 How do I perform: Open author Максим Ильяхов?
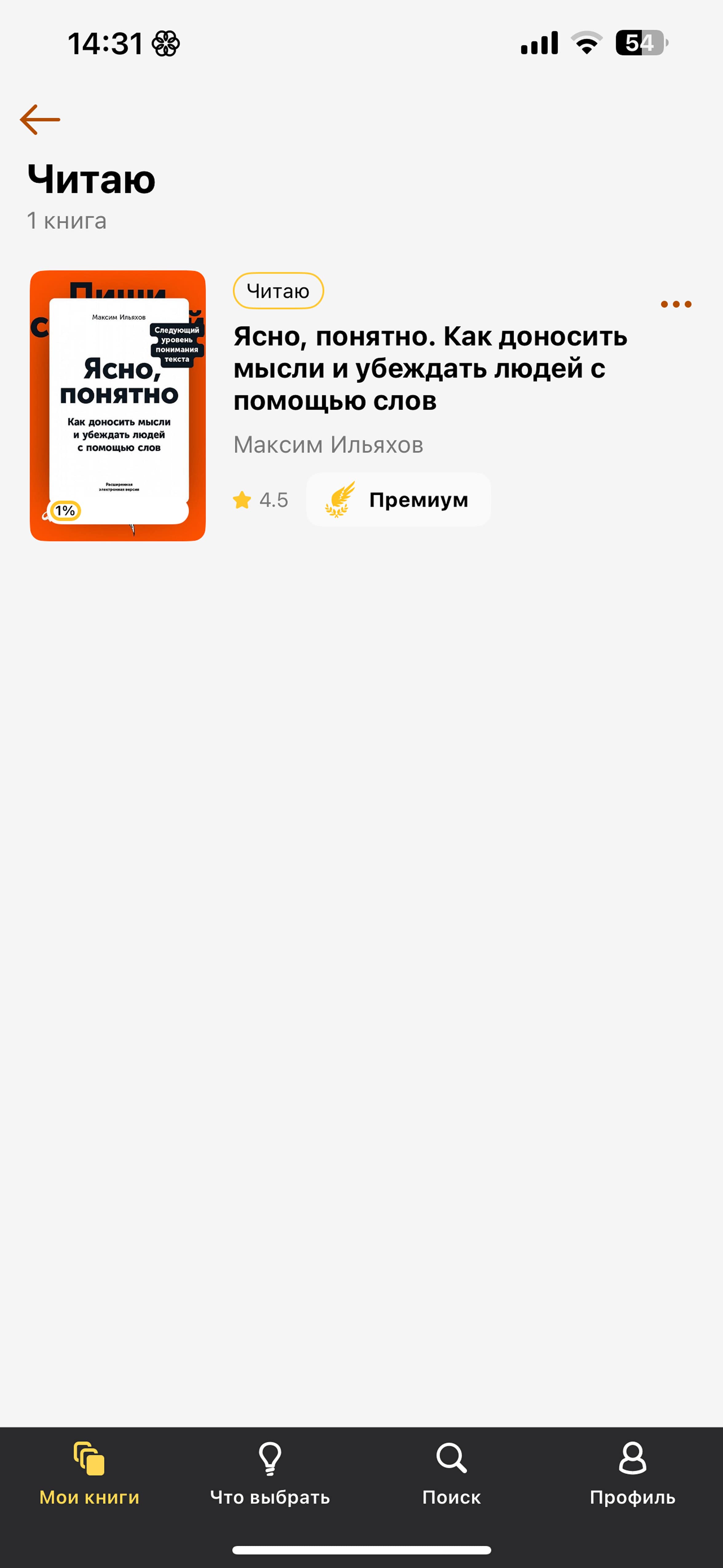pyautogui.click(x=329, y=445)
